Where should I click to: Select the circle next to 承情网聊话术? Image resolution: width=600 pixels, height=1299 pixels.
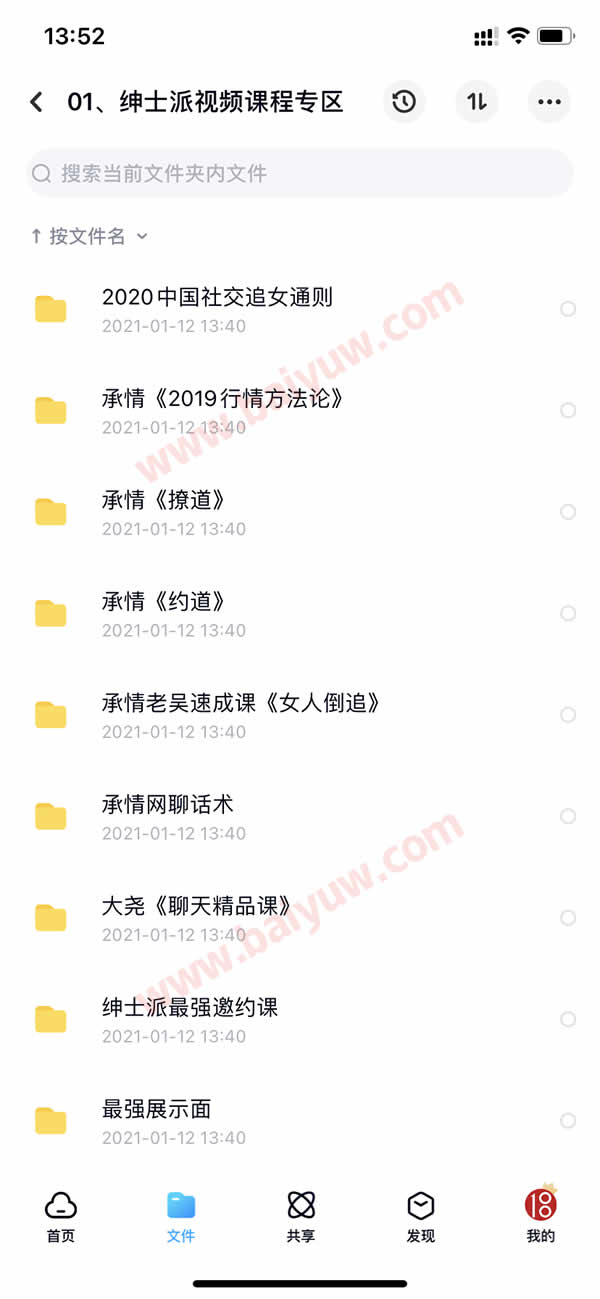pyautogui.click(x=568, y=816)
